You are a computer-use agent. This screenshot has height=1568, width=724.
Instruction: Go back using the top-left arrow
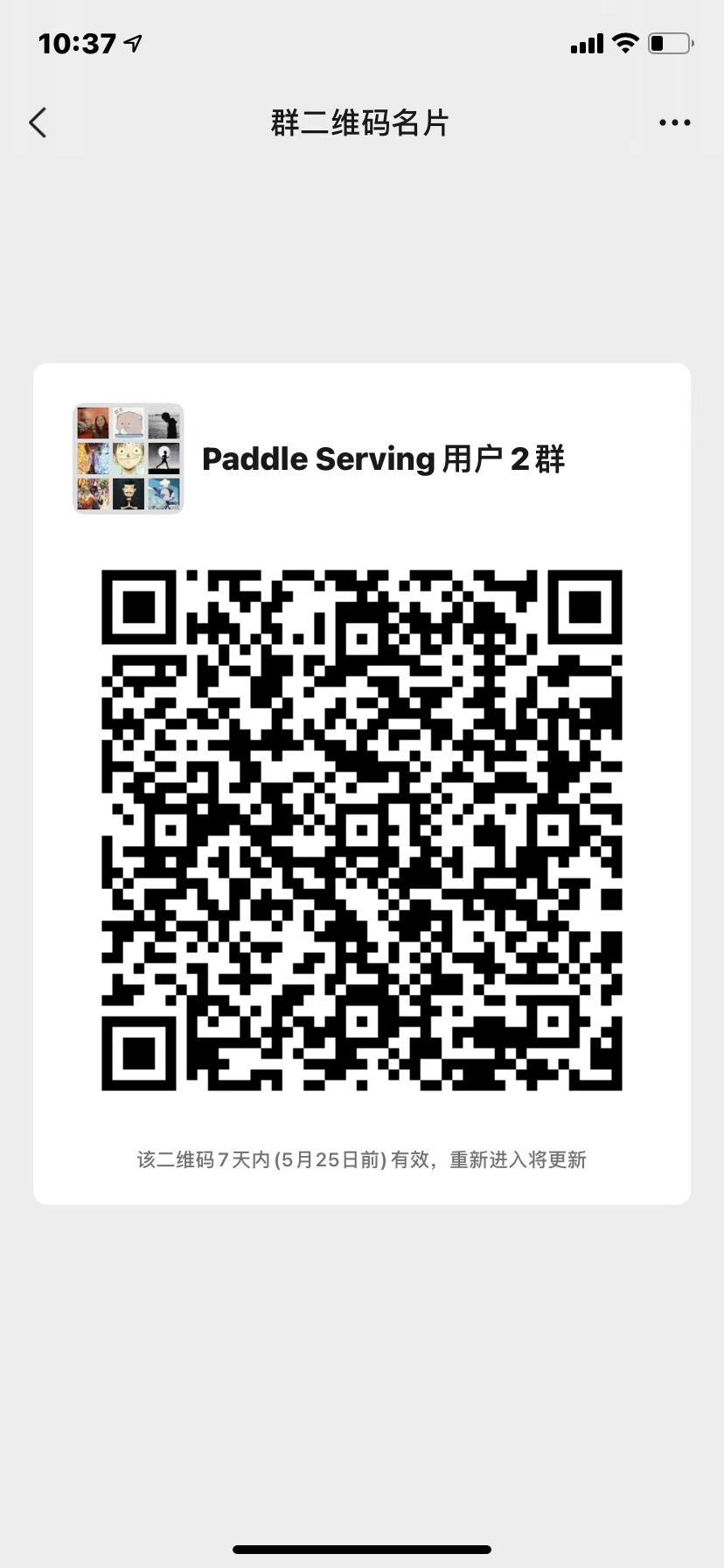(x=38, y=123)
